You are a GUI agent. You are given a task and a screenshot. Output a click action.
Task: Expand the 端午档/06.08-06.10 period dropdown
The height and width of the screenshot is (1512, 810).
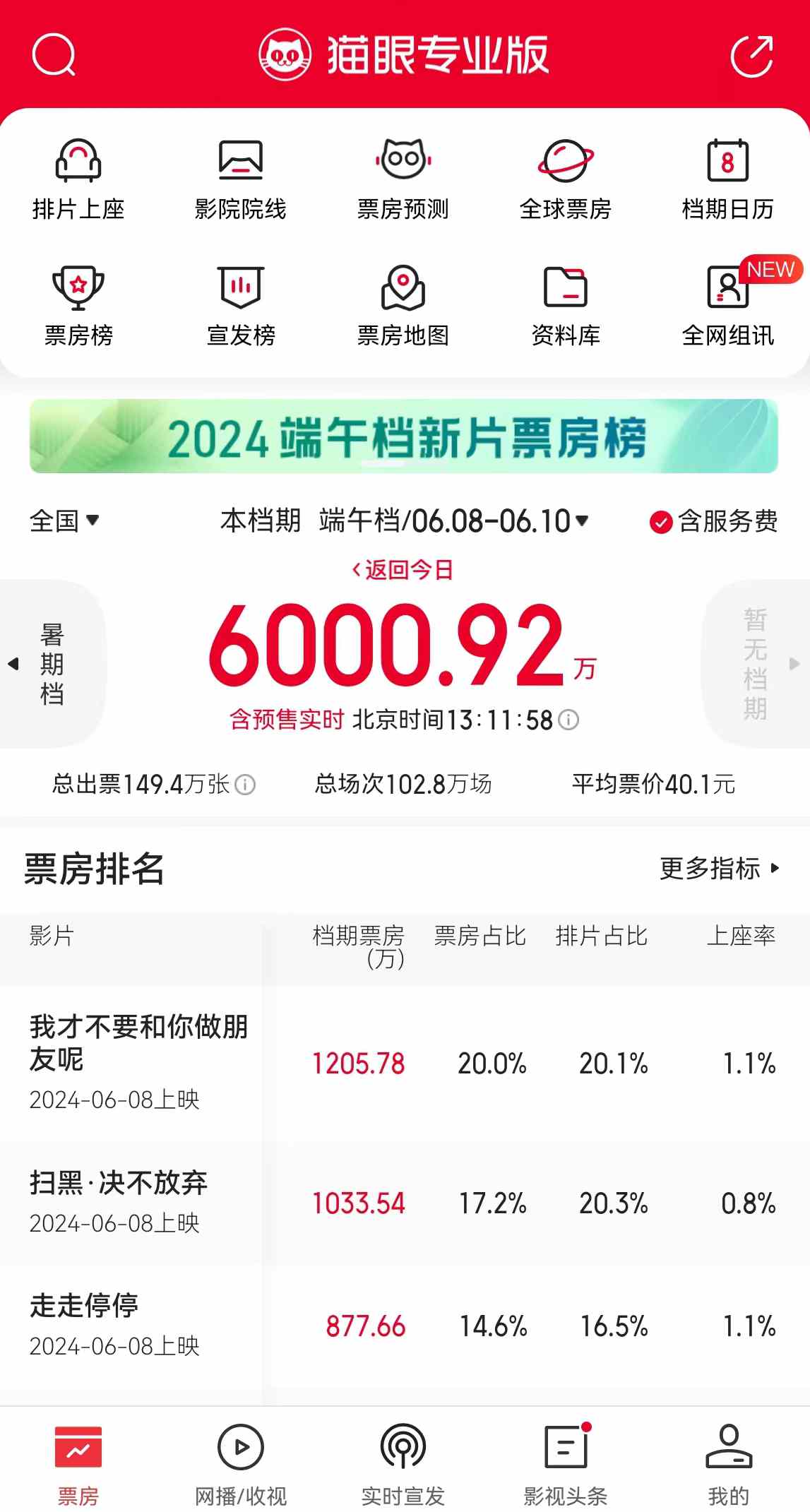tap(453, 521)
